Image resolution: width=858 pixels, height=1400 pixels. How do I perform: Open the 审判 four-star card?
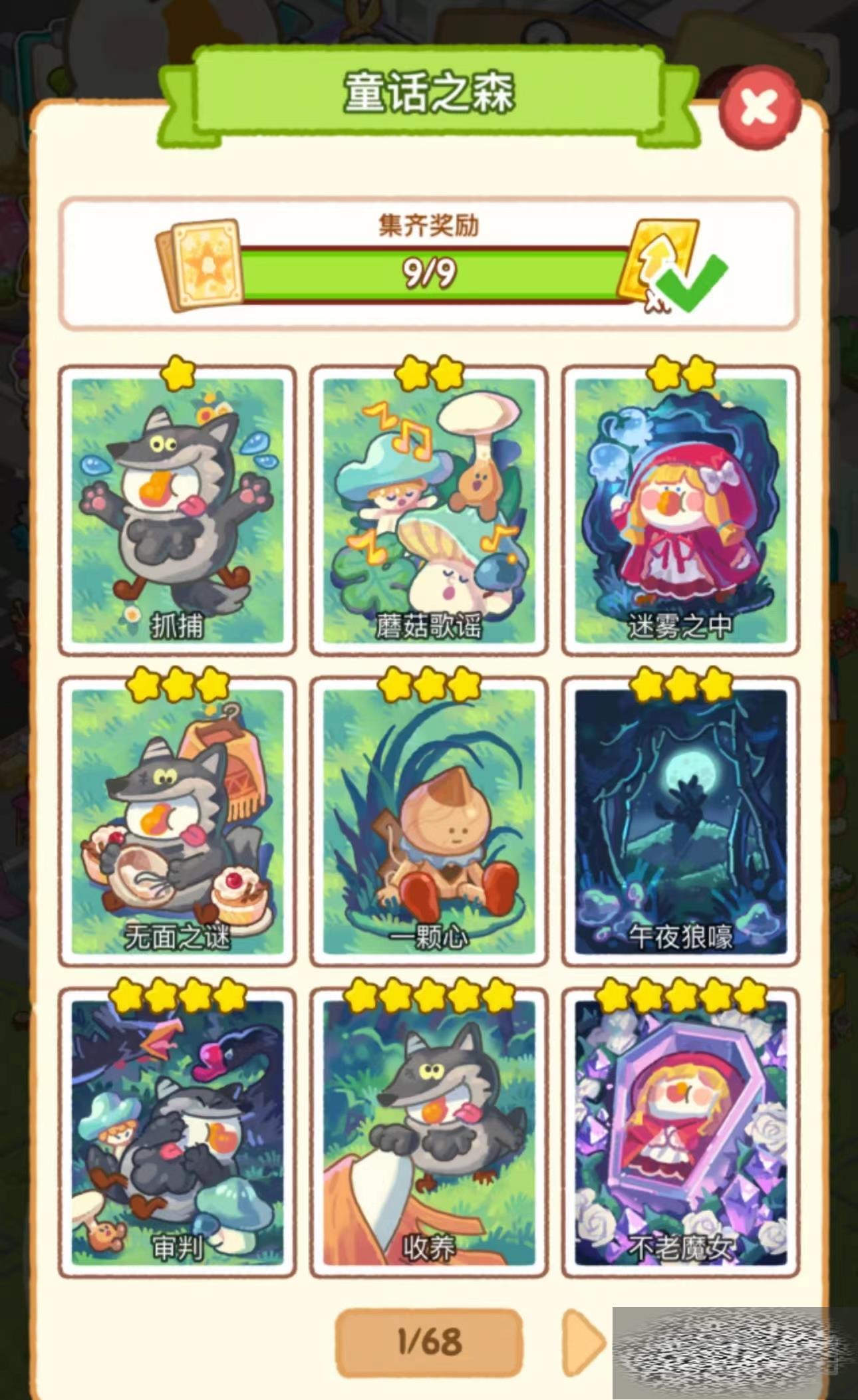point(177,1132)
